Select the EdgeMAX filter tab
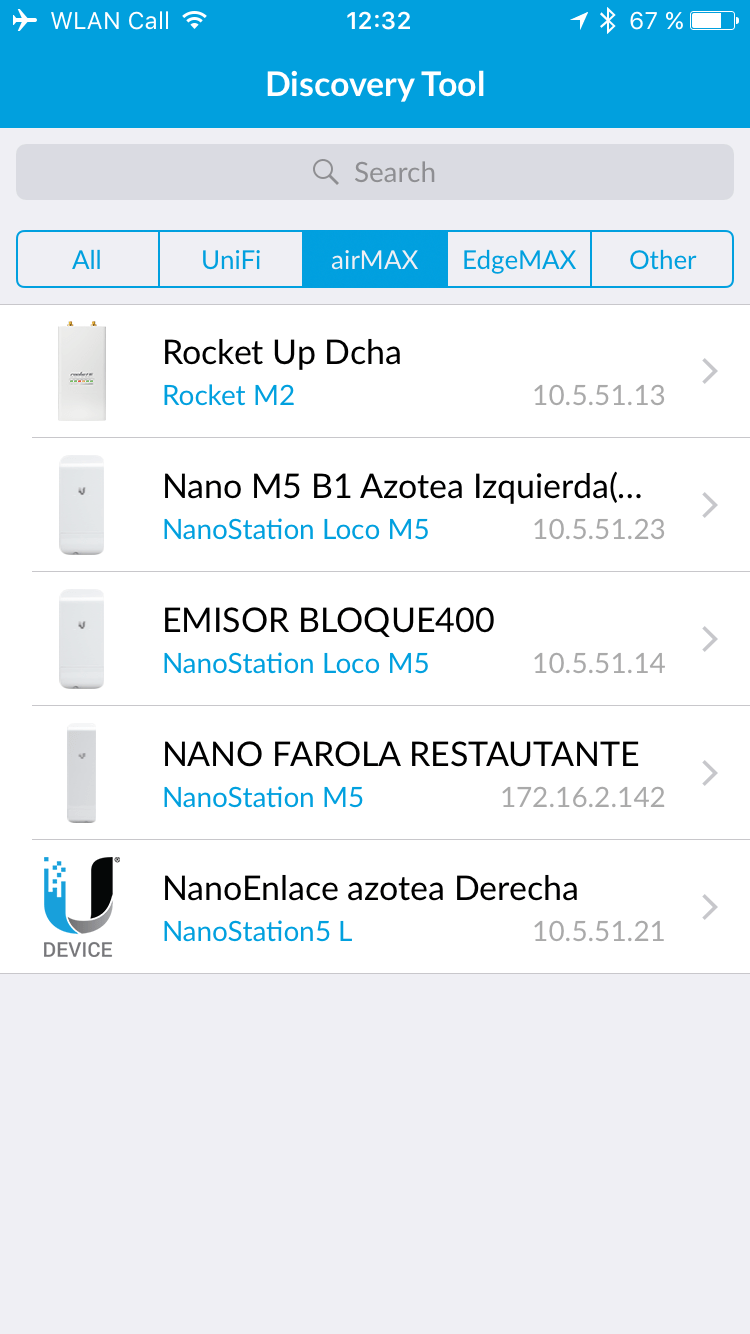Image resolution: width=750 pixels, height=1334 pixels. pos(518,259)
